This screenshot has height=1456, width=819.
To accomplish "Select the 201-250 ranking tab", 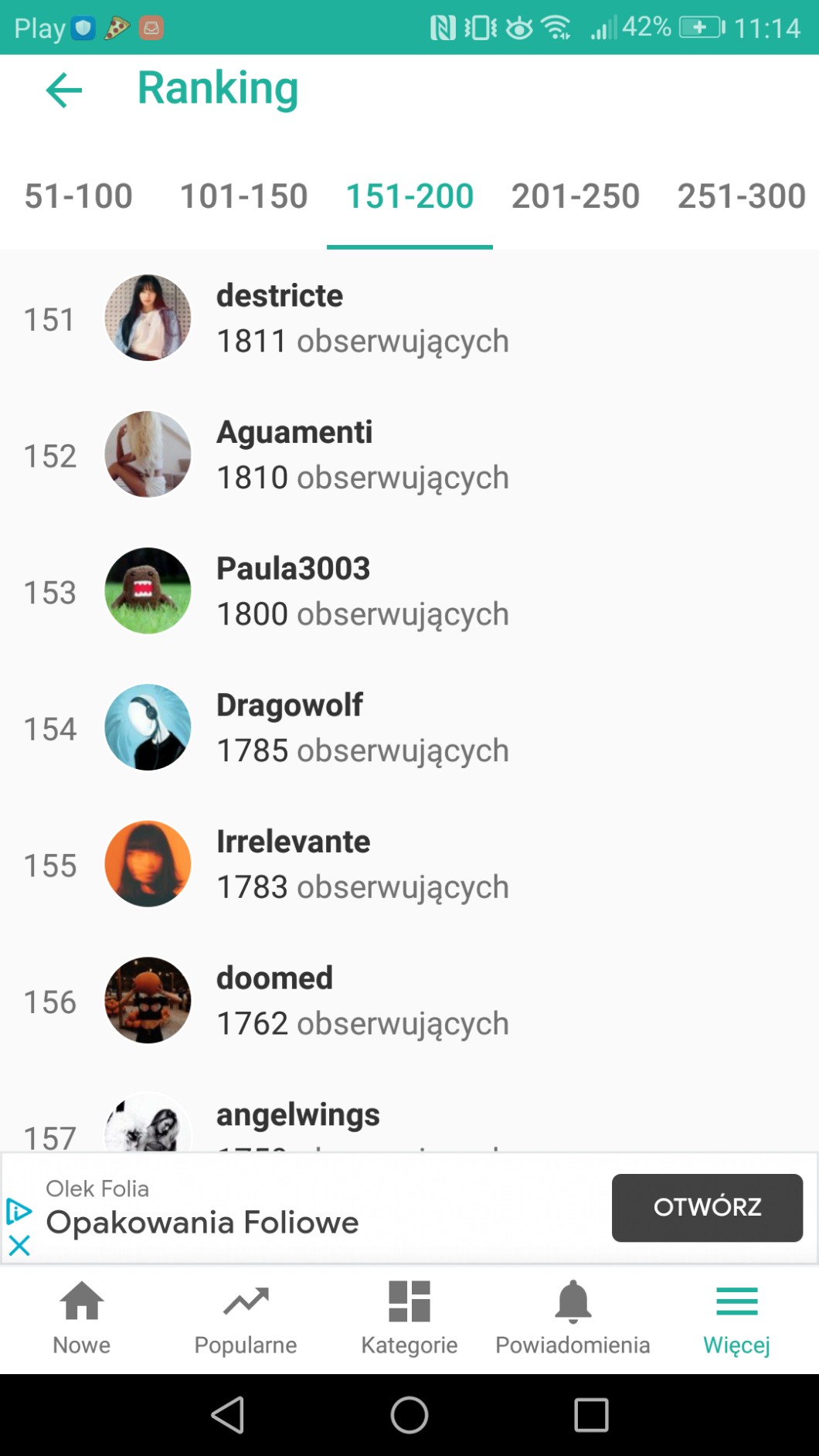I will (x=575, y=196).
